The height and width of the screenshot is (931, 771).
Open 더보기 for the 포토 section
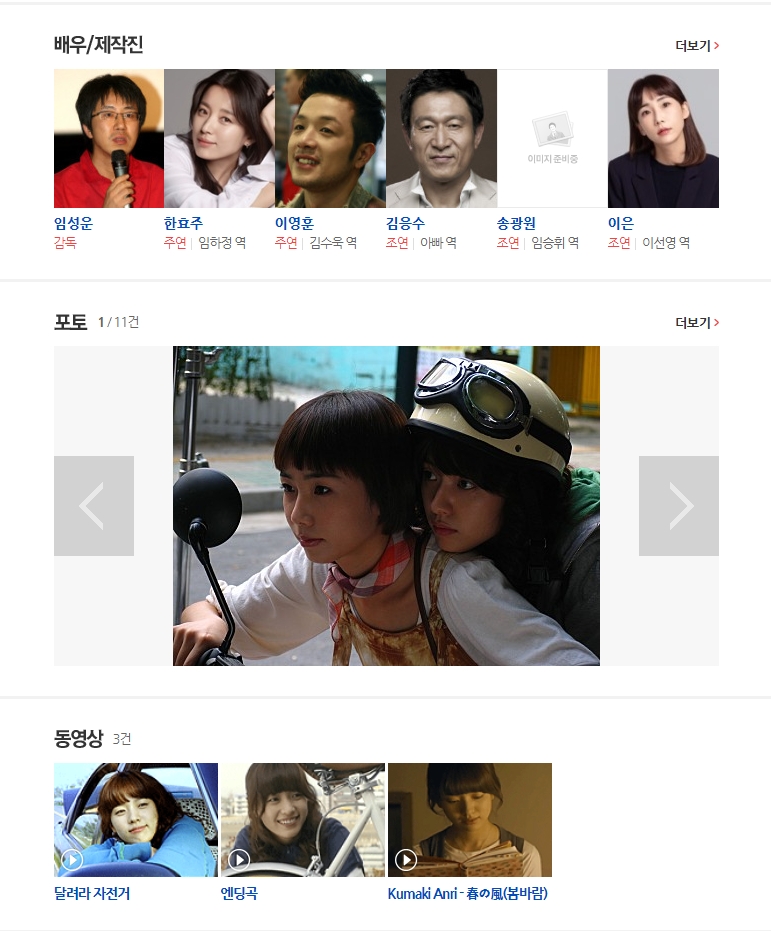click(697, 323)
